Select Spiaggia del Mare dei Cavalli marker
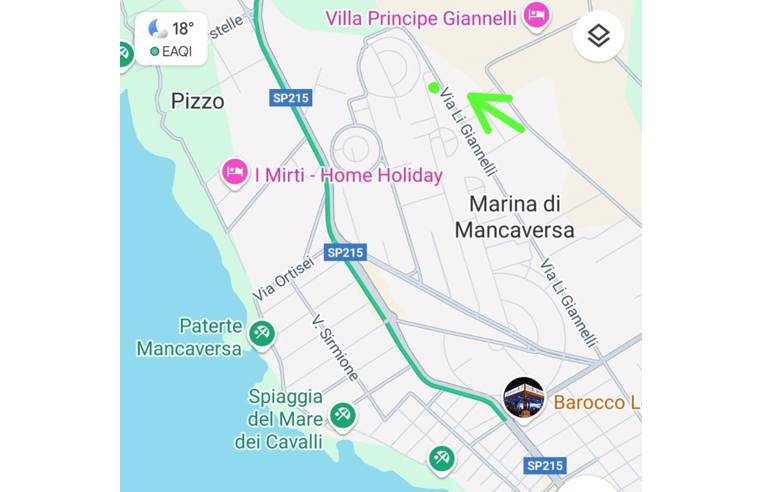The width and height of the screenshot is (764, 492). 342,415
